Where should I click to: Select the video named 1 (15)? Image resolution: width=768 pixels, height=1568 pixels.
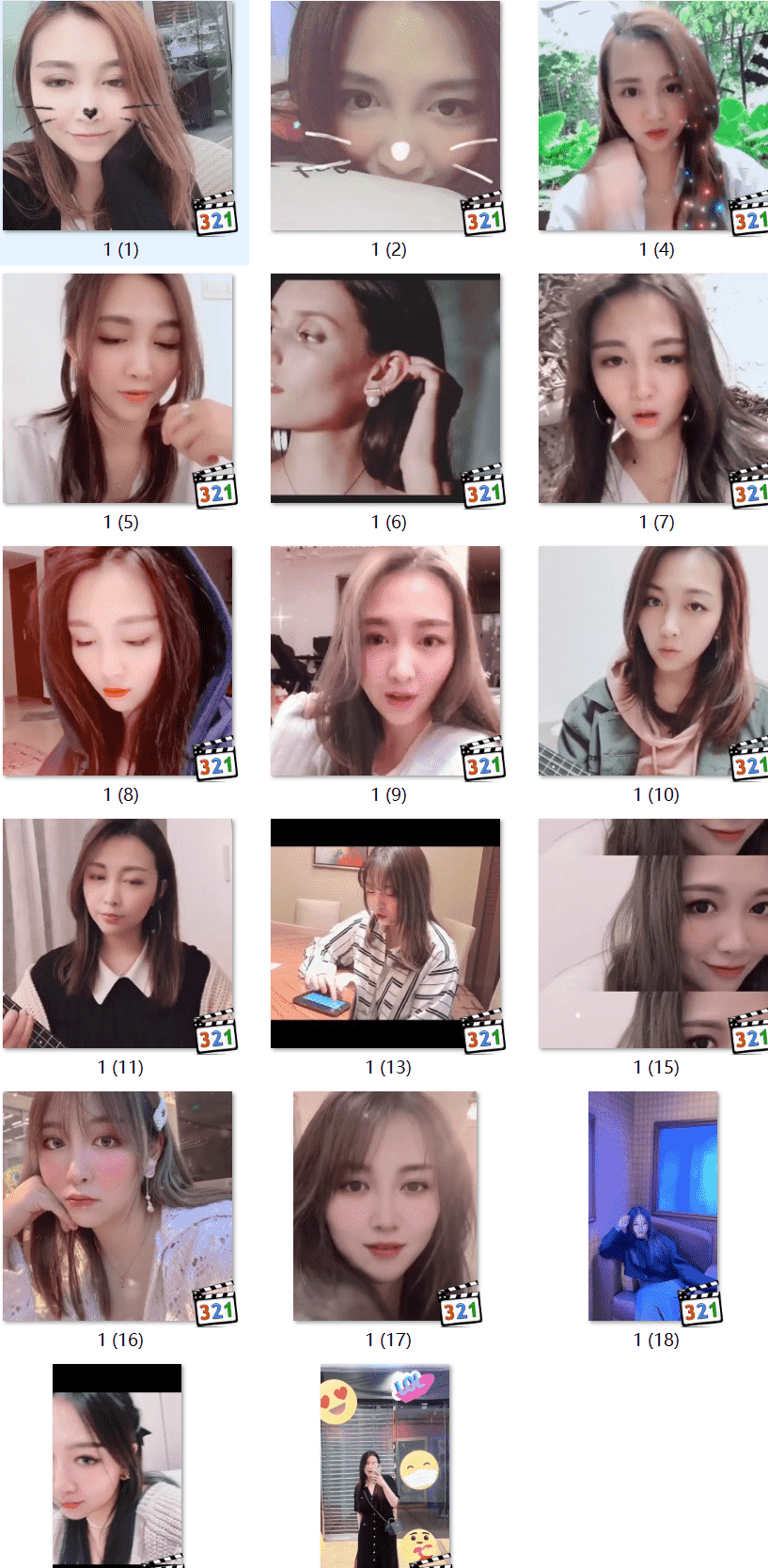(653, 933)
